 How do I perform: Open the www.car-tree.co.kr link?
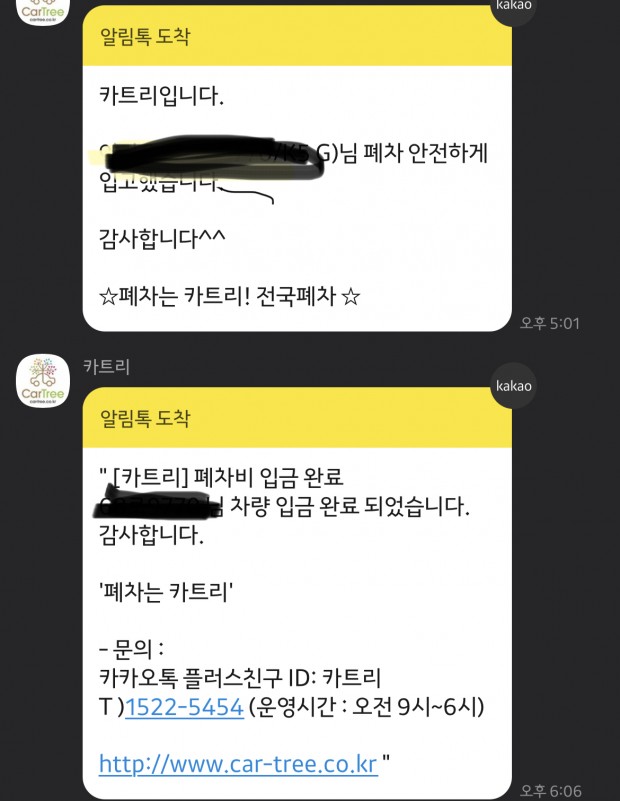click(x=238, y=764)
